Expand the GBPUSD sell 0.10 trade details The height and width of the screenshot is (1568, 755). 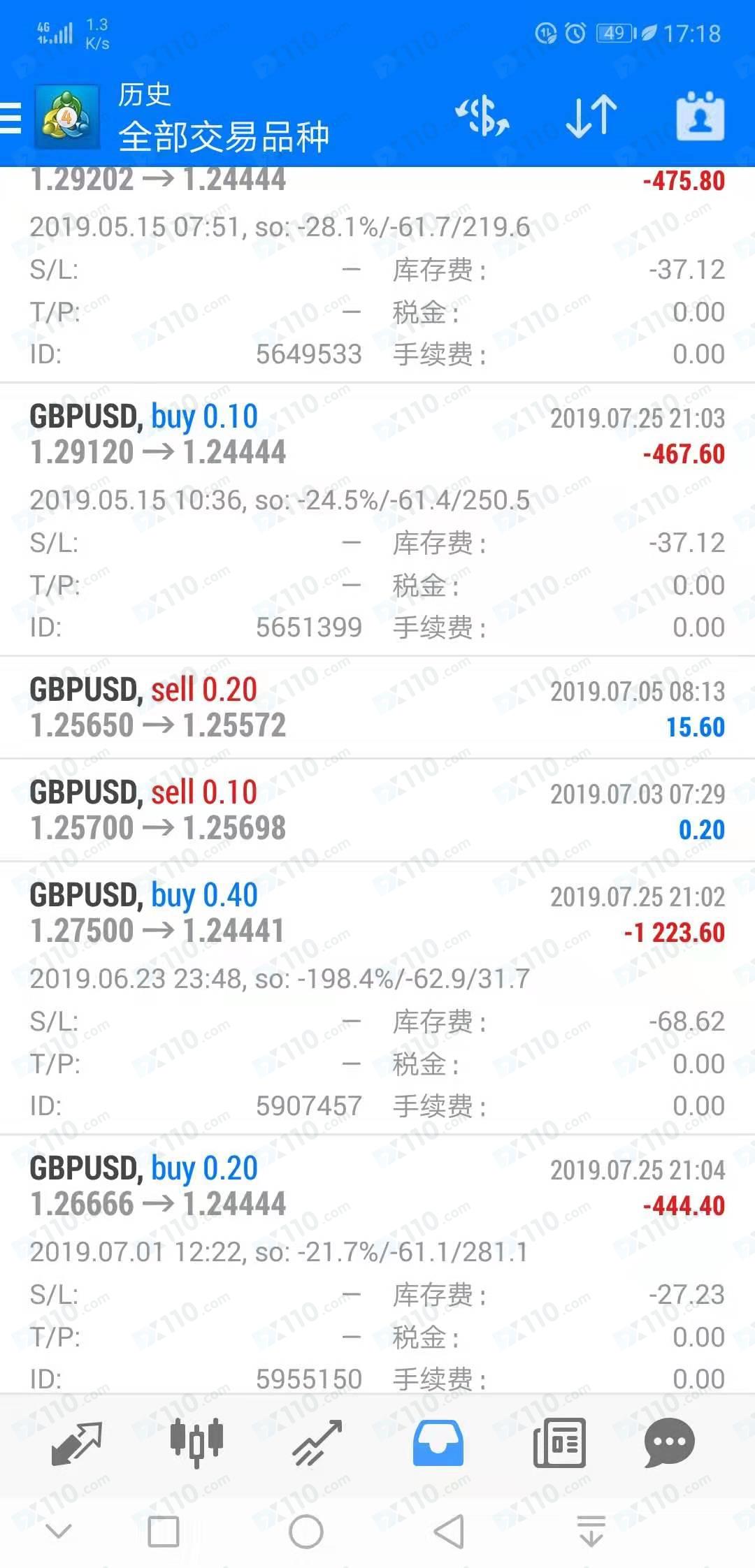click(377, 811)
